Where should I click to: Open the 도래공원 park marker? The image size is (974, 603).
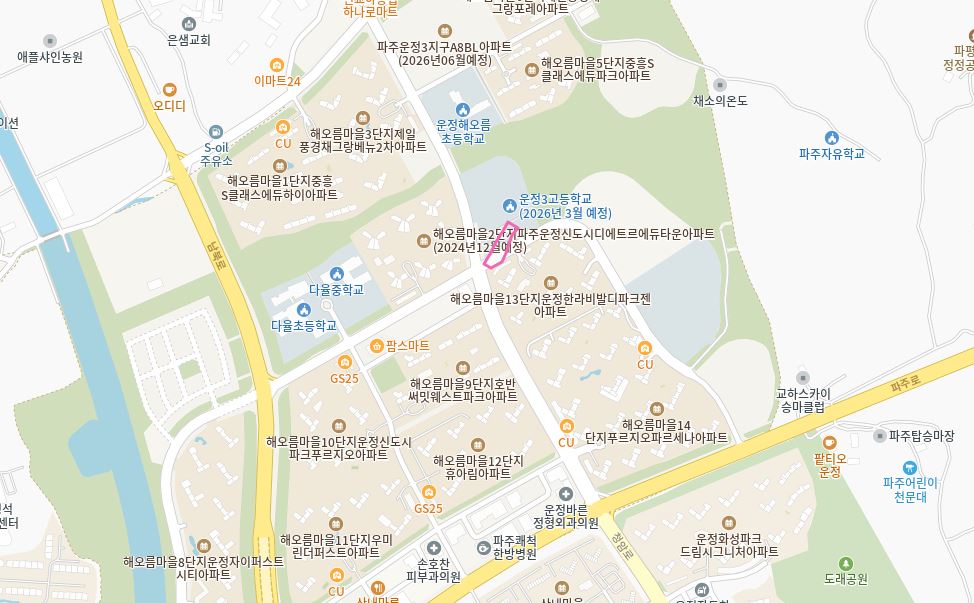click(846, 563)
